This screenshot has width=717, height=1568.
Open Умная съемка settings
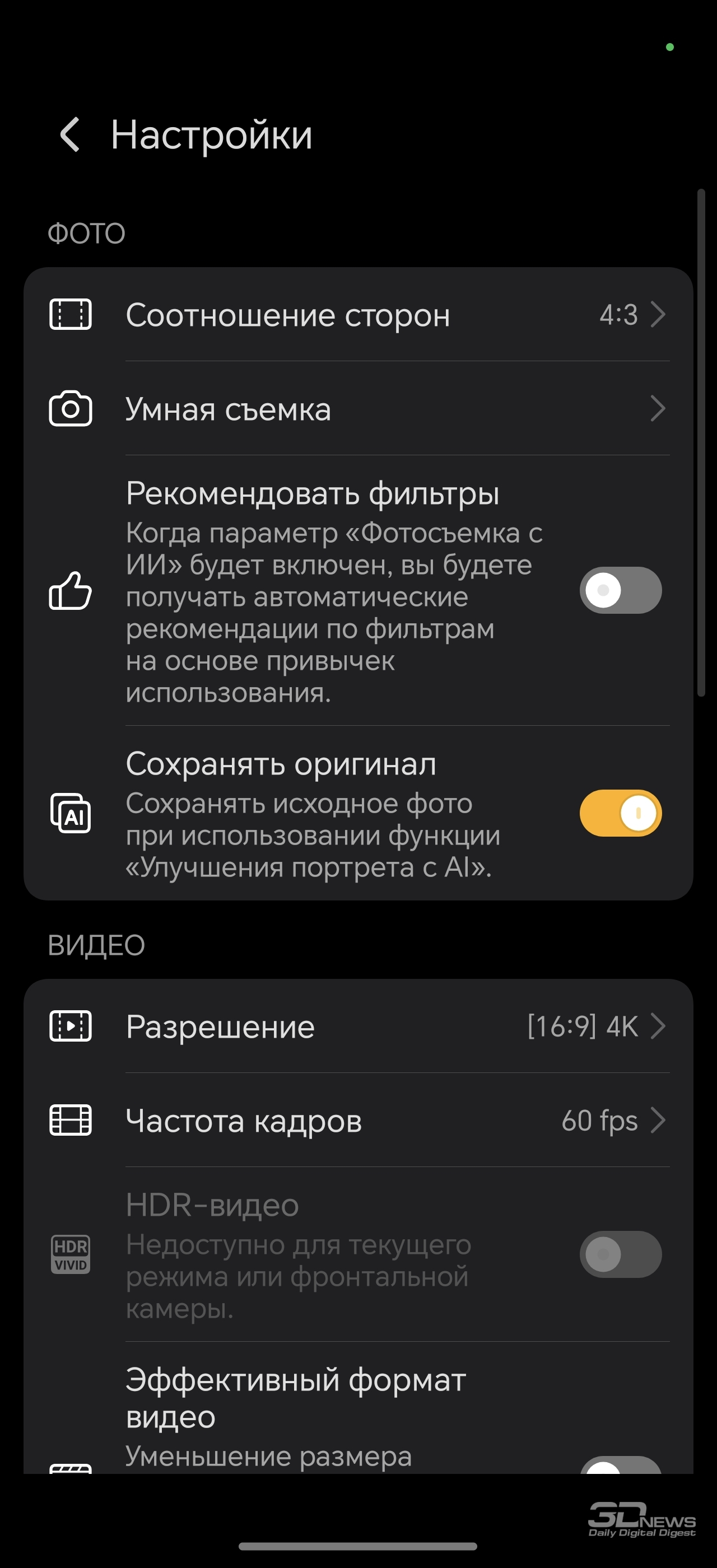[358, 408]
